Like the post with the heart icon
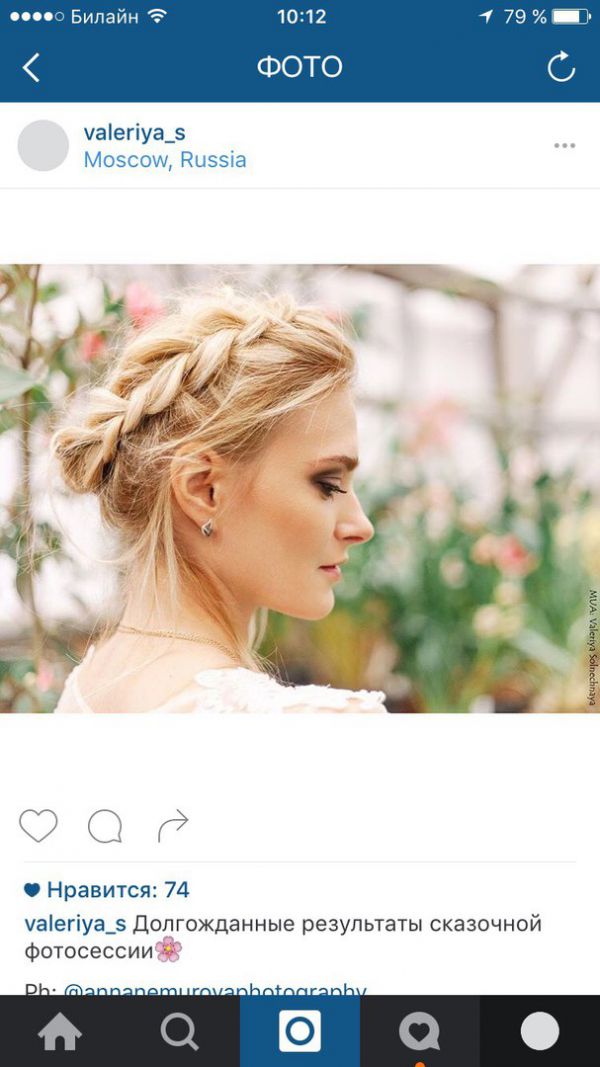 (x=38, y=826)
